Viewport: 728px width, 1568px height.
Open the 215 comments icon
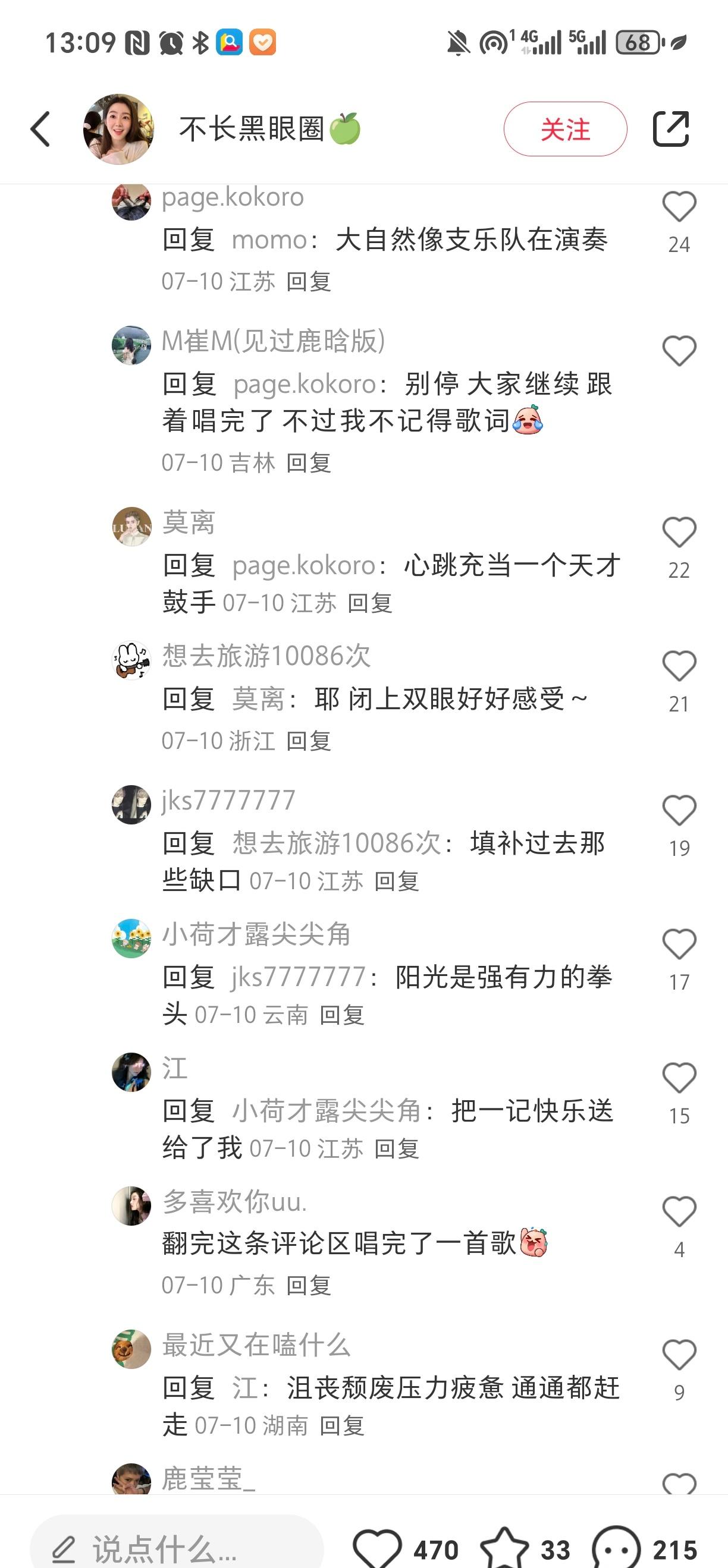point(617,1548)
